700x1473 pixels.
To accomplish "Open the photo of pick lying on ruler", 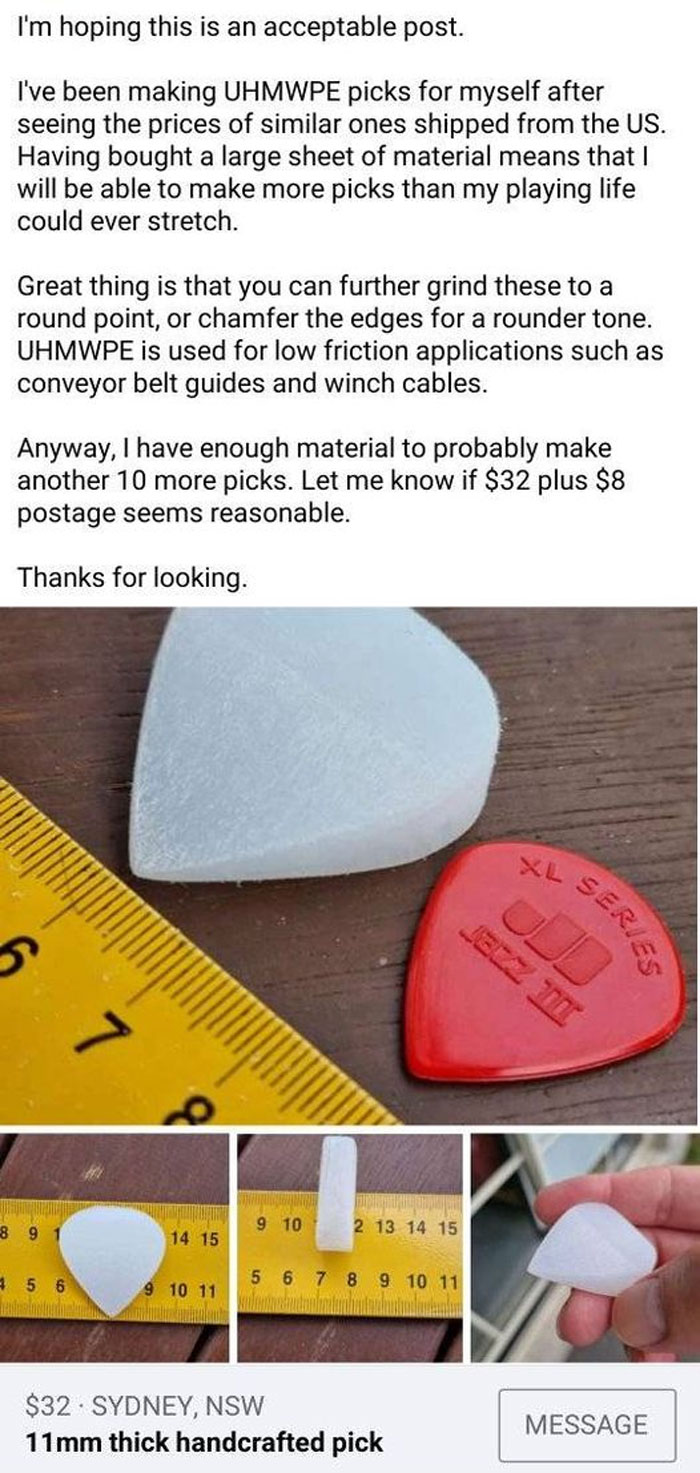I will click(x=115, y=1247).
